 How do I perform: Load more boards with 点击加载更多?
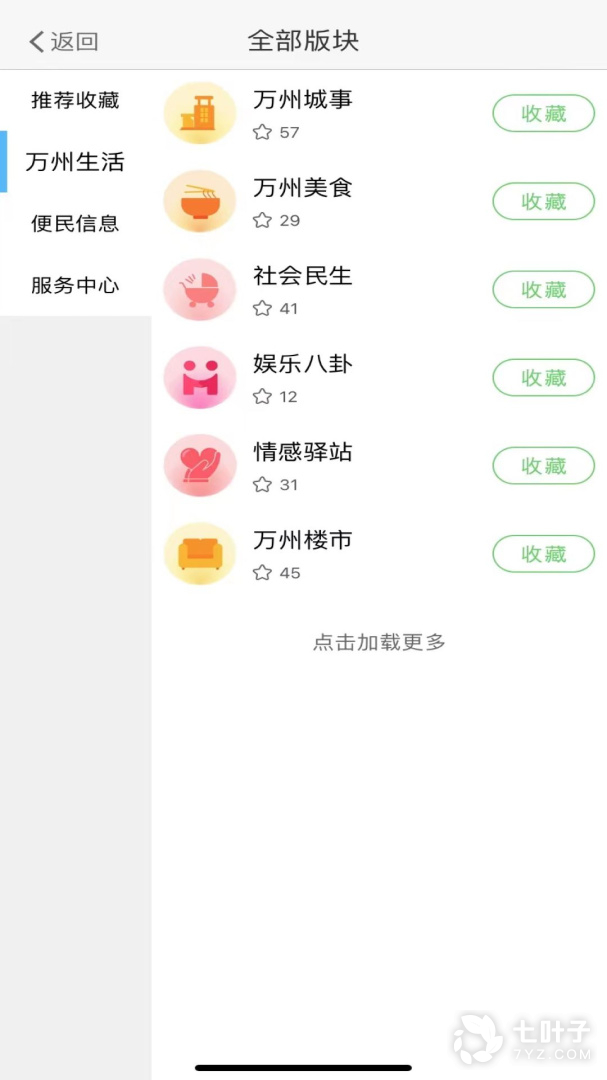point(379,642)
